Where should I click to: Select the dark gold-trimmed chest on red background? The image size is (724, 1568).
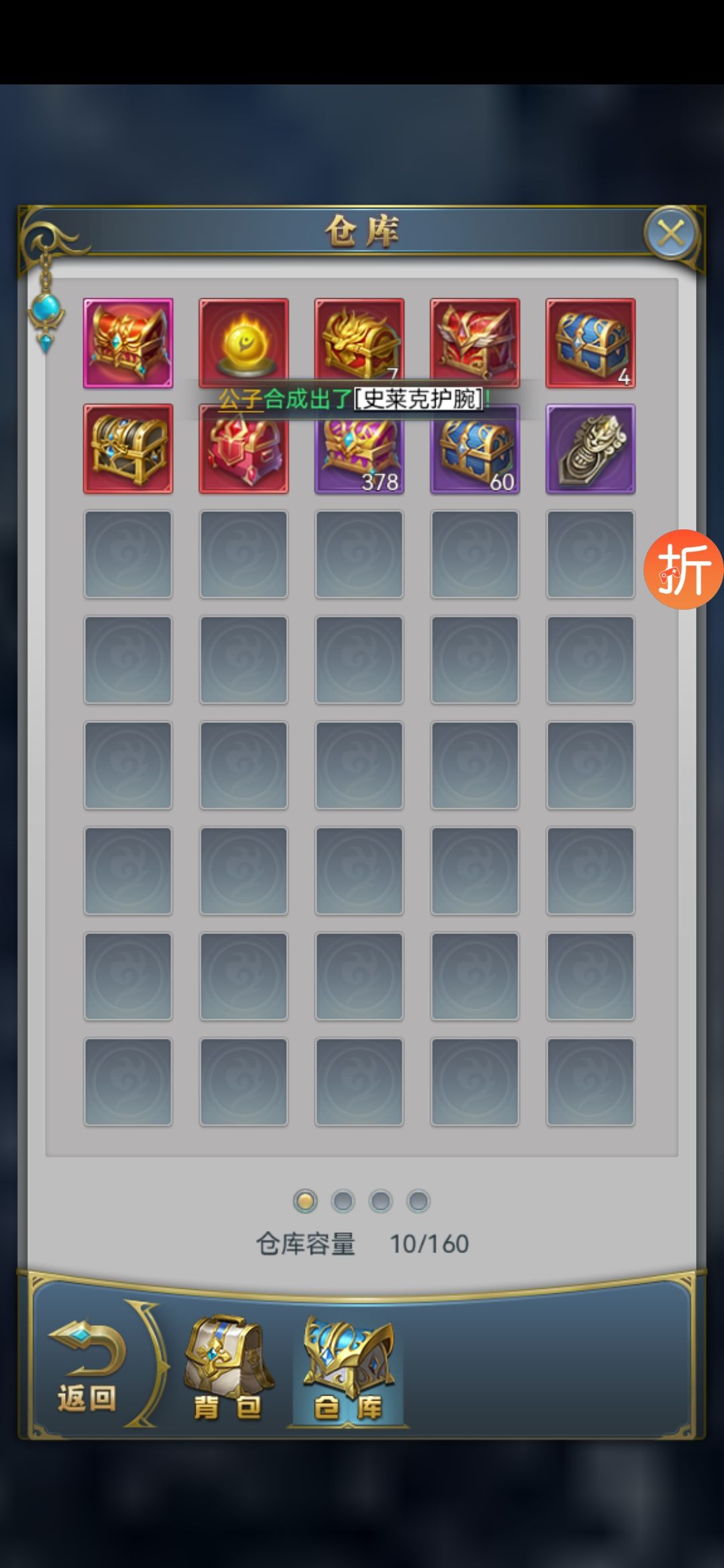click(128, 449)
